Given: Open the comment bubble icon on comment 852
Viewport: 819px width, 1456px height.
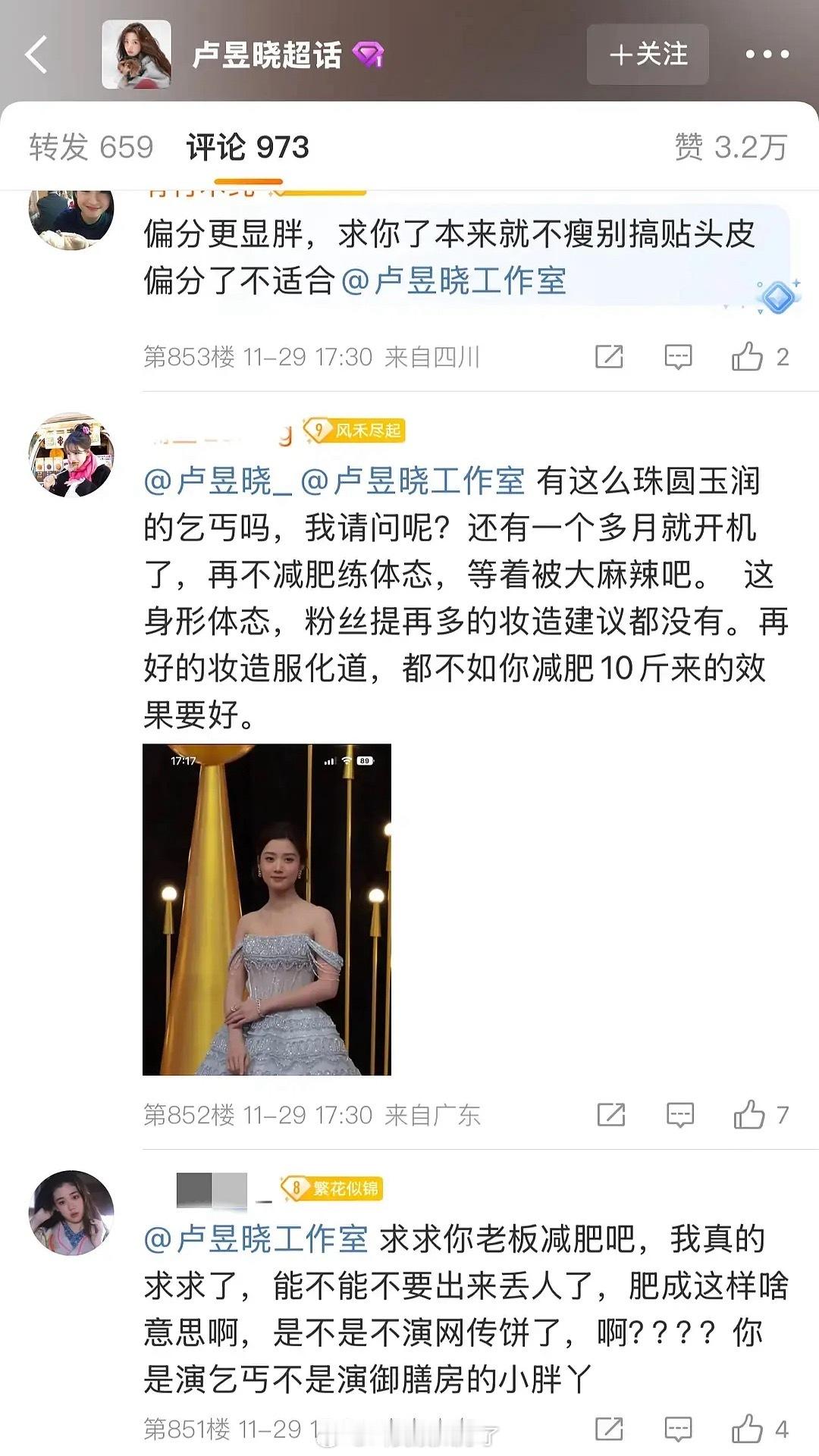Looking at the screenshot, I should [680, 1115].
